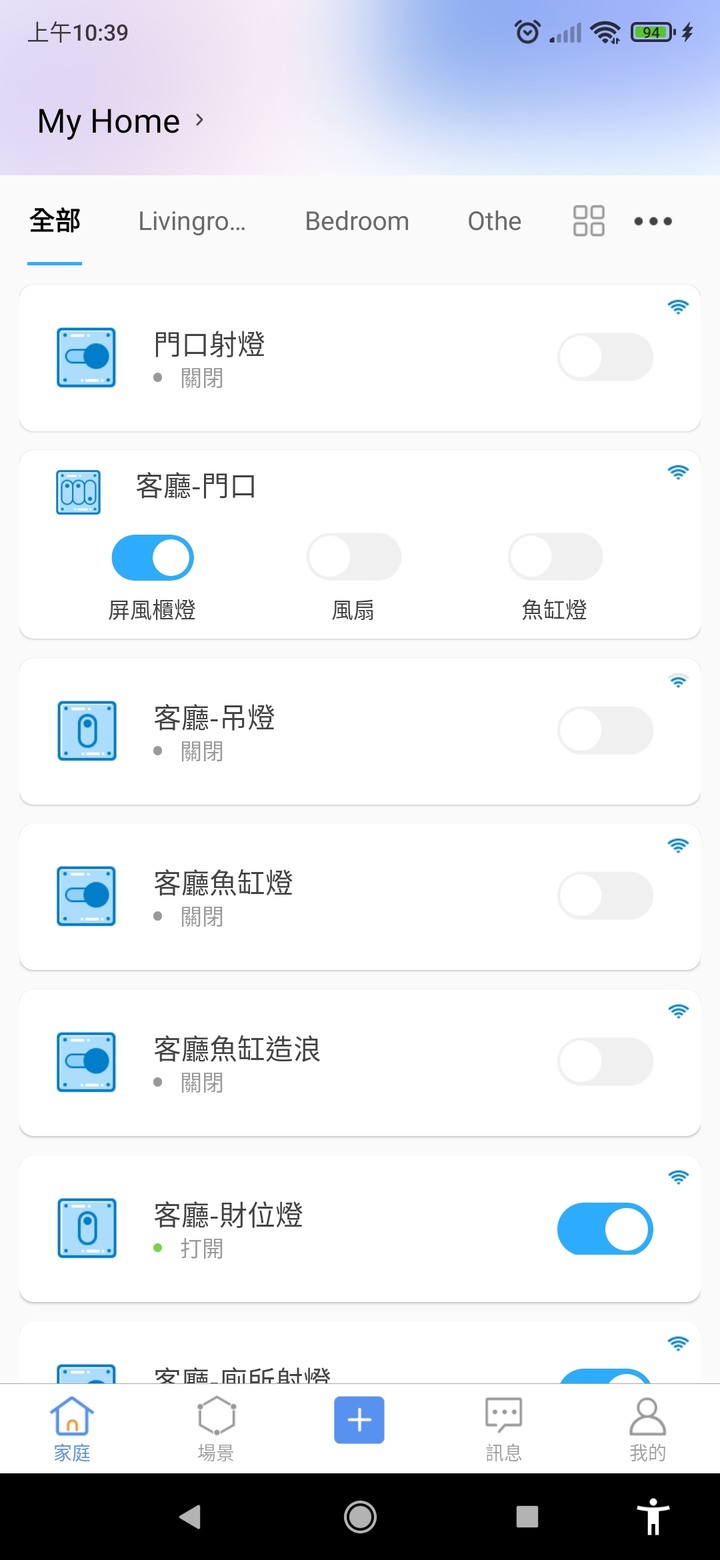Select the 全部 tab
Viewport: 720px width, 1560px height.
point(55,221)
